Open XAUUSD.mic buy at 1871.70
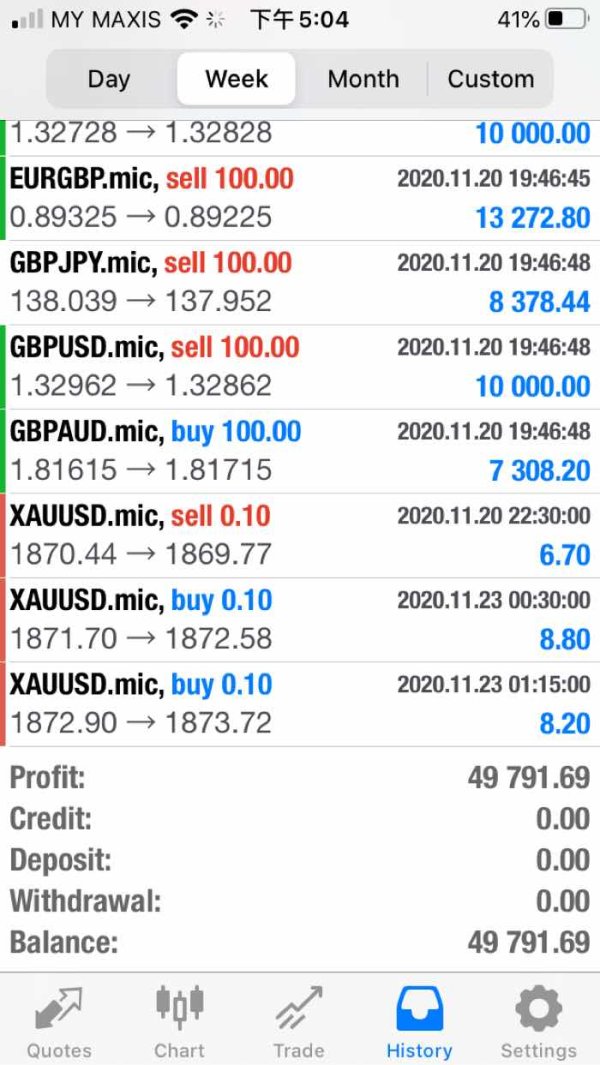The width and height of the screenshot is (600, 1065). [300, 619]
